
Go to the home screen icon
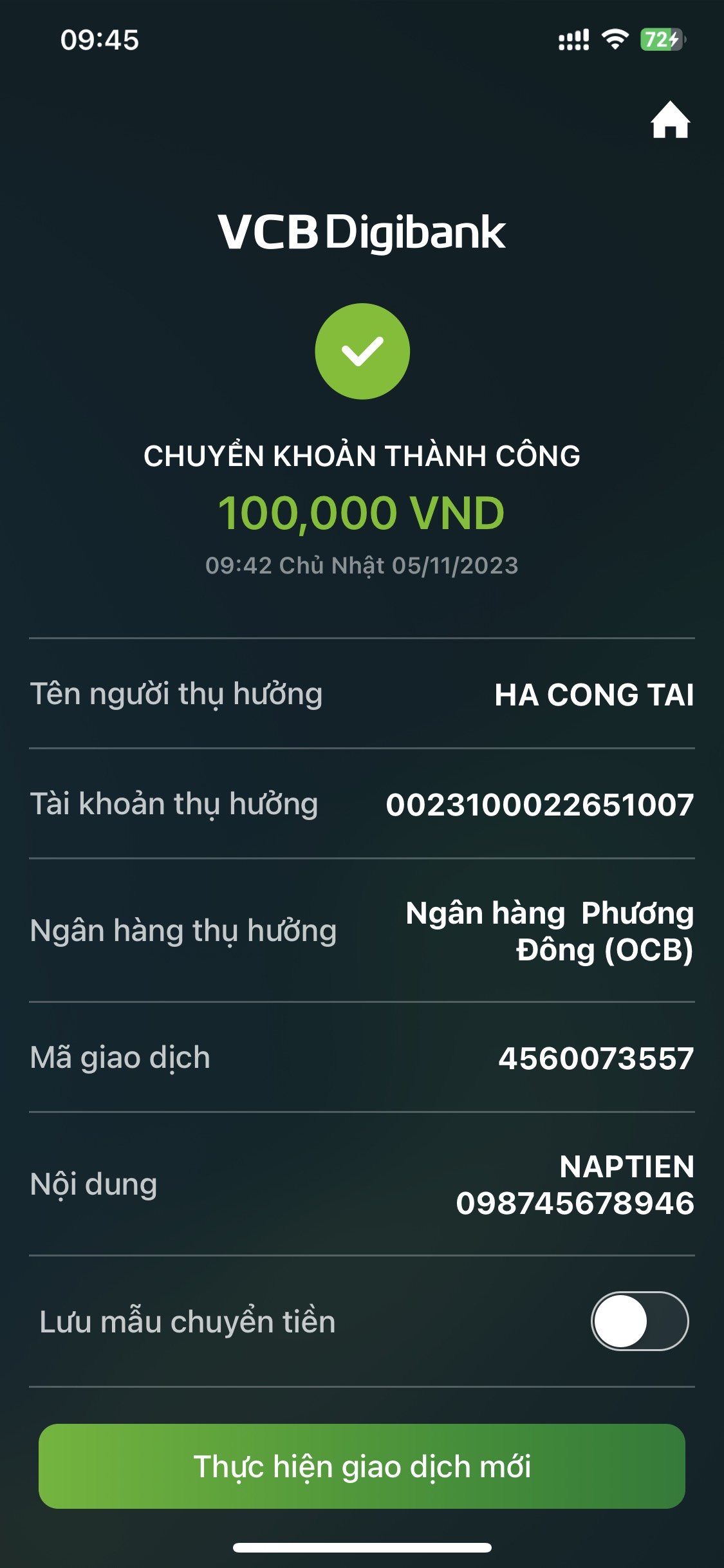pyautogui.click(x=670, y=120)
